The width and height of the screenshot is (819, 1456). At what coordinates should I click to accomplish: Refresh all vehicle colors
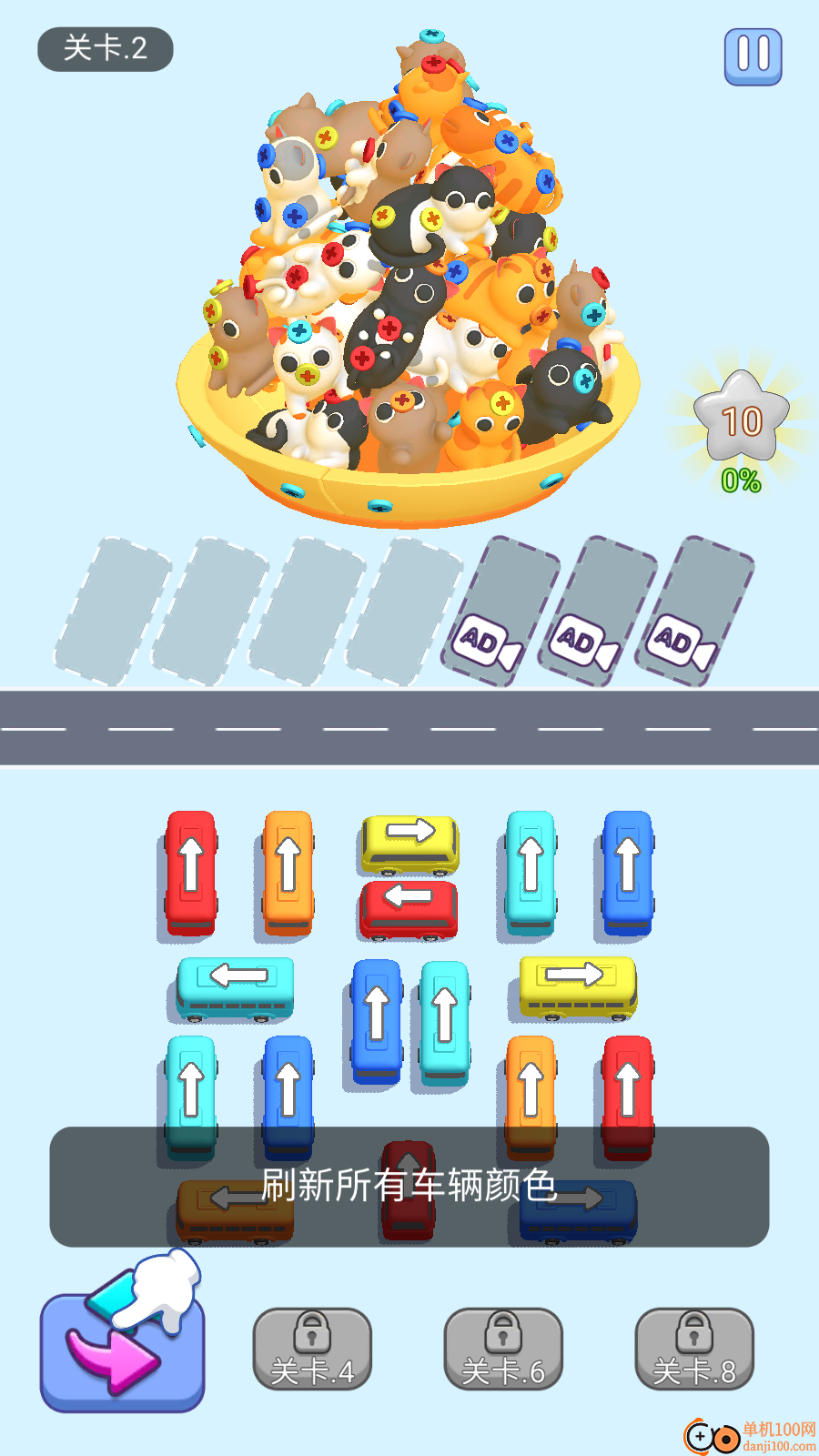click(121, 1351)
